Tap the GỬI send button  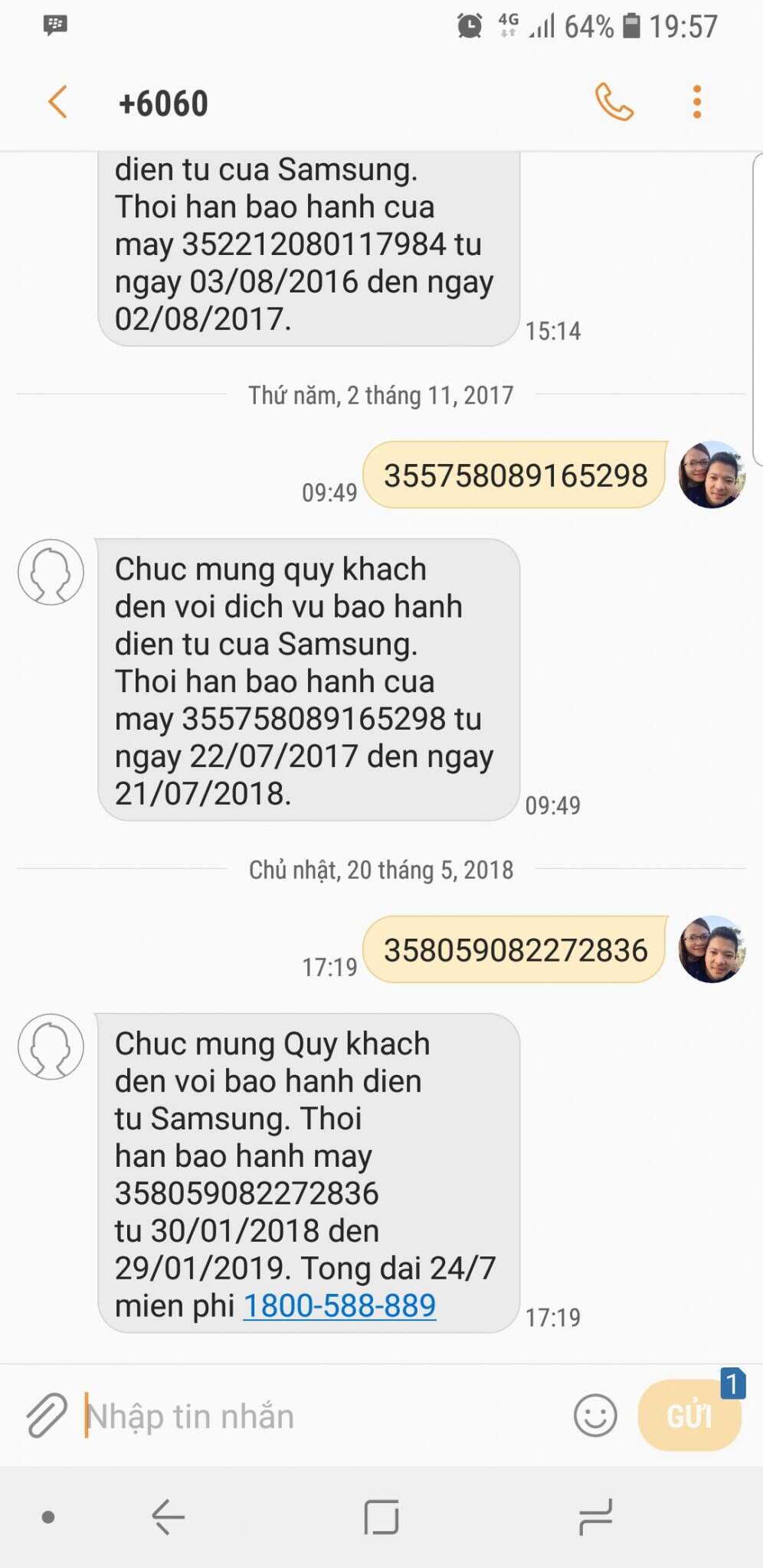click(689, 1415)
